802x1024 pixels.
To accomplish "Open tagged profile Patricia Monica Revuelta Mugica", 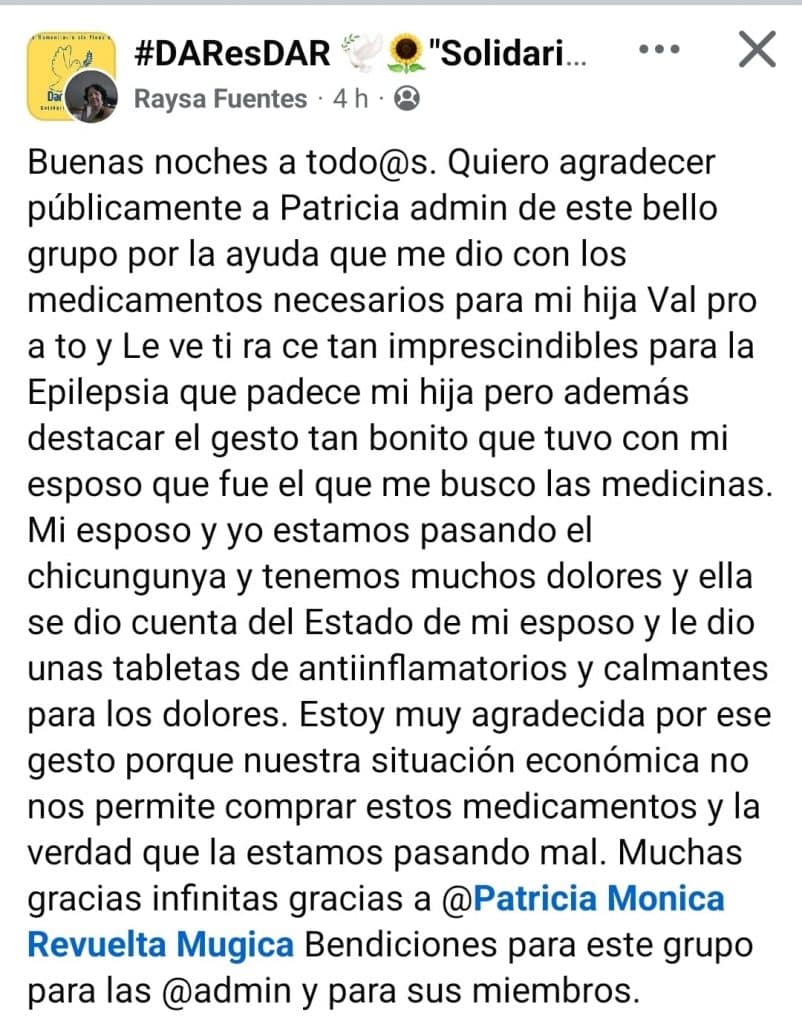I will pyautogui.click(x=598, y=898).
